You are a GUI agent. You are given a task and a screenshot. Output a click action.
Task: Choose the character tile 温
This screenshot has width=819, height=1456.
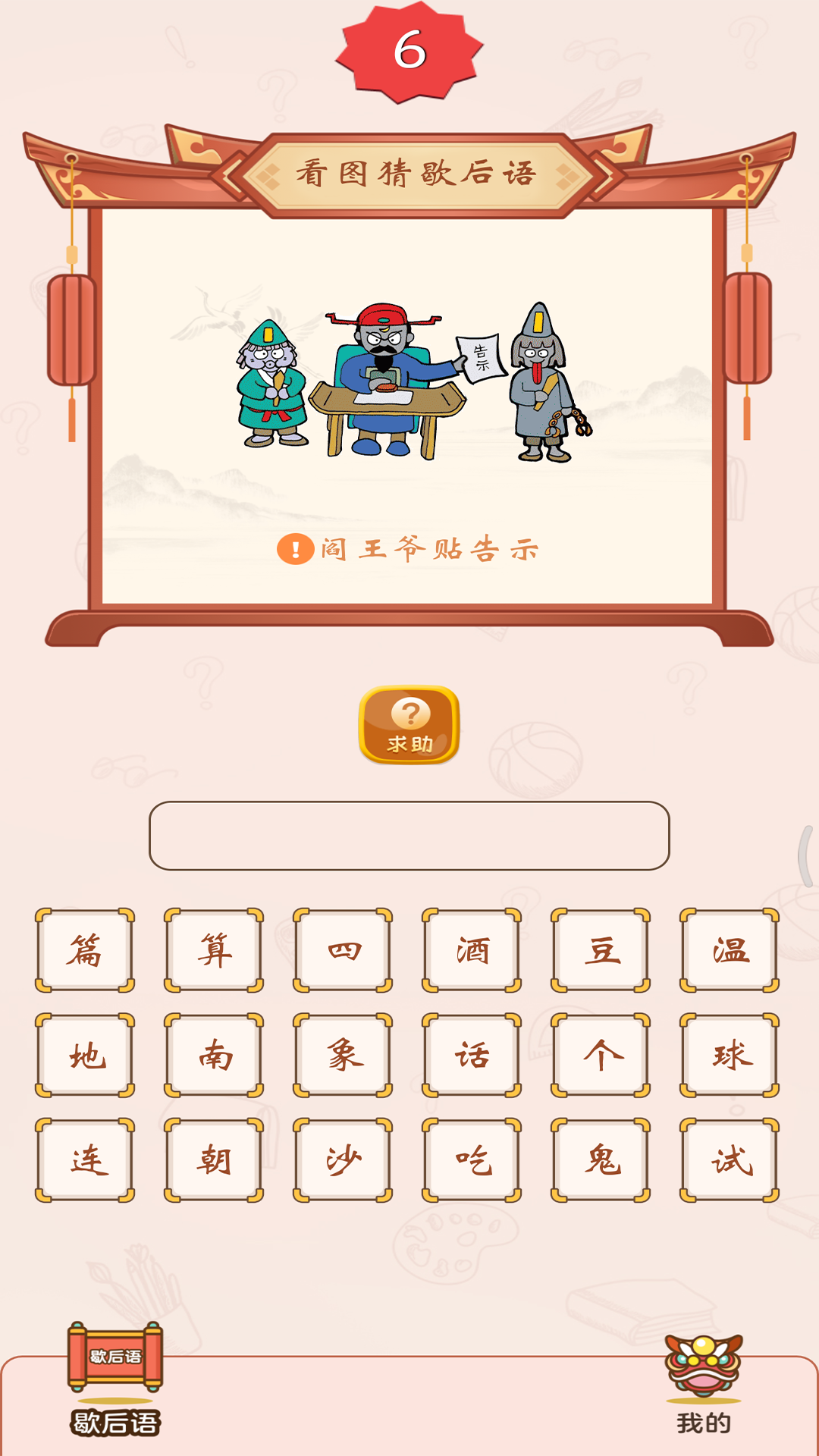[x=730, y=950]
